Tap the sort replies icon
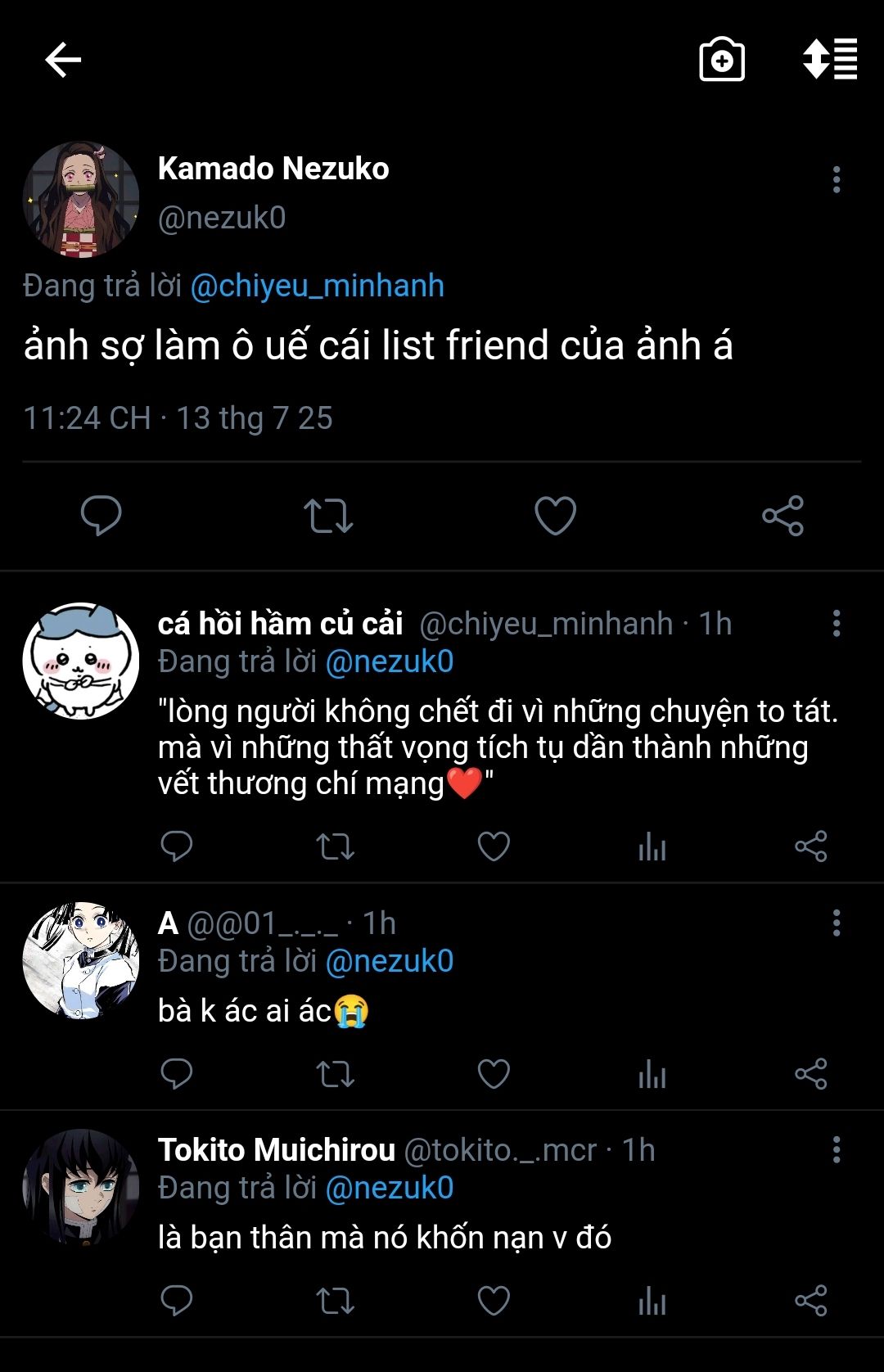Image resolution: width=884 pixels, height=1372 pixels. (830, 60)
